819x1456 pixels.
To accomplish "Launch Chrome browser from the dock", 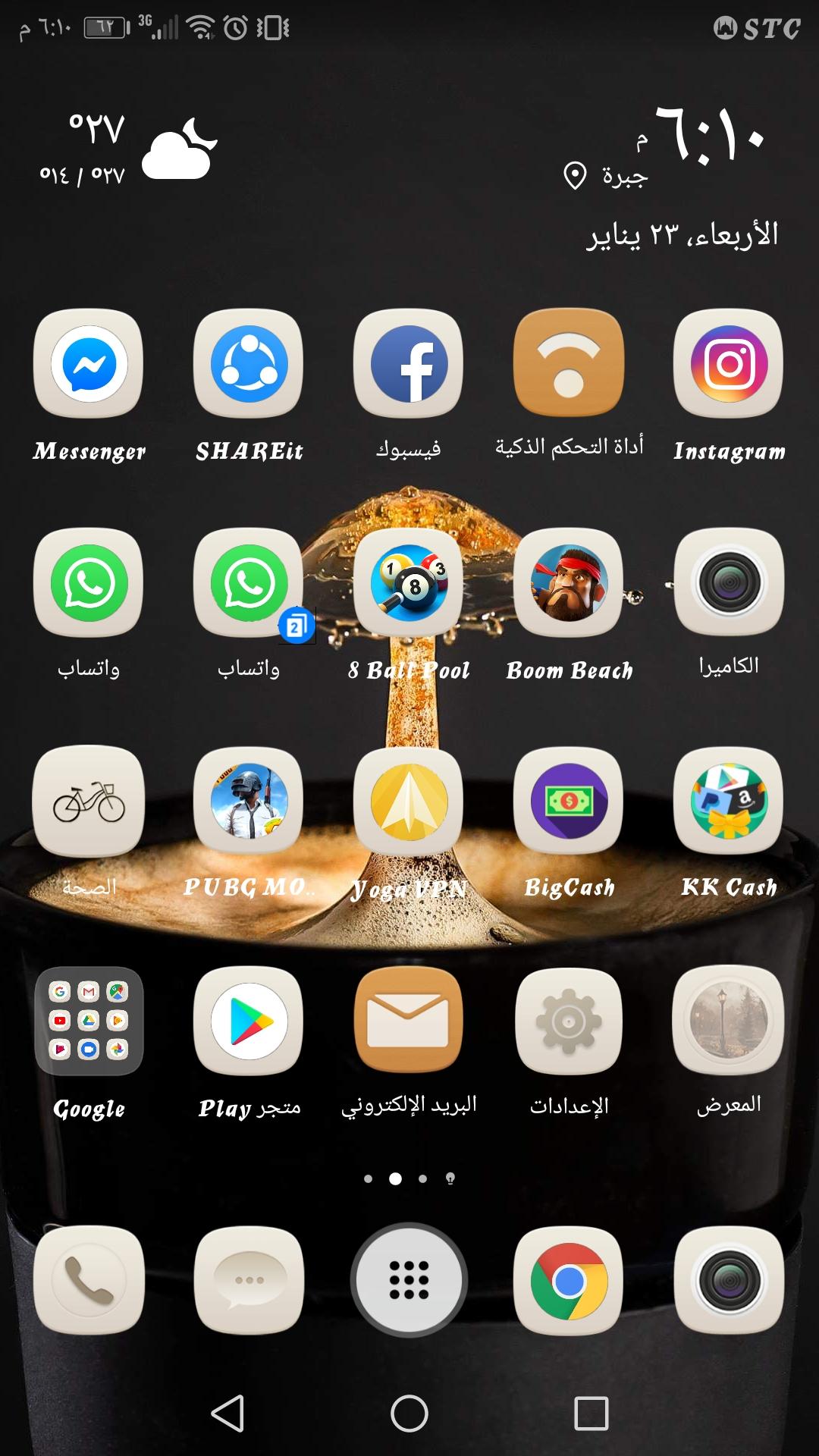I will tap(569, 1280).
